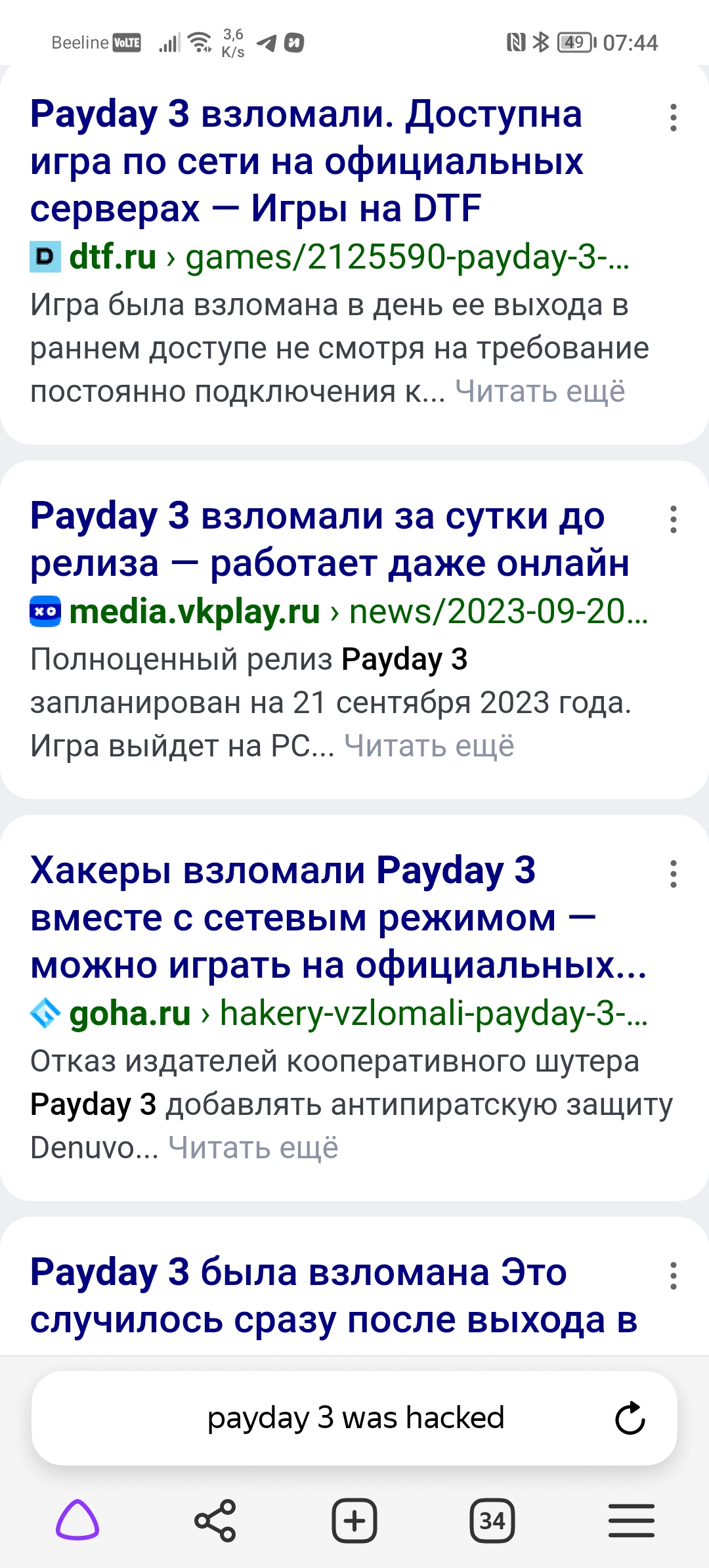Open options menu for "Payday 3 была взломана" result
Viewport: 709px width, 1568px height.
click(673, 1276)
